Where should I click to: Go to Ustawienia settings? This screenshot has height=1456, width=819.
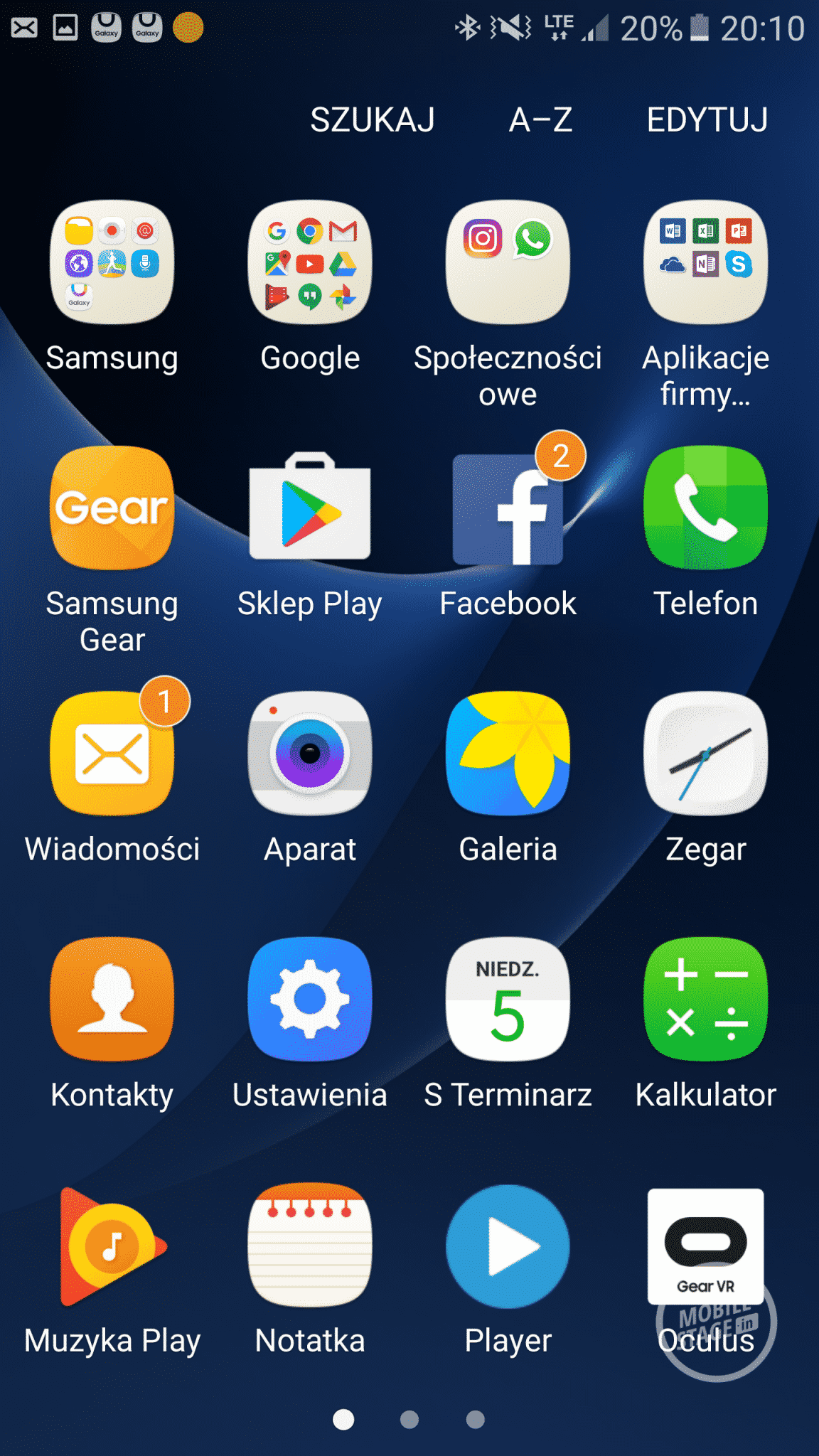[x=310, y=999]
